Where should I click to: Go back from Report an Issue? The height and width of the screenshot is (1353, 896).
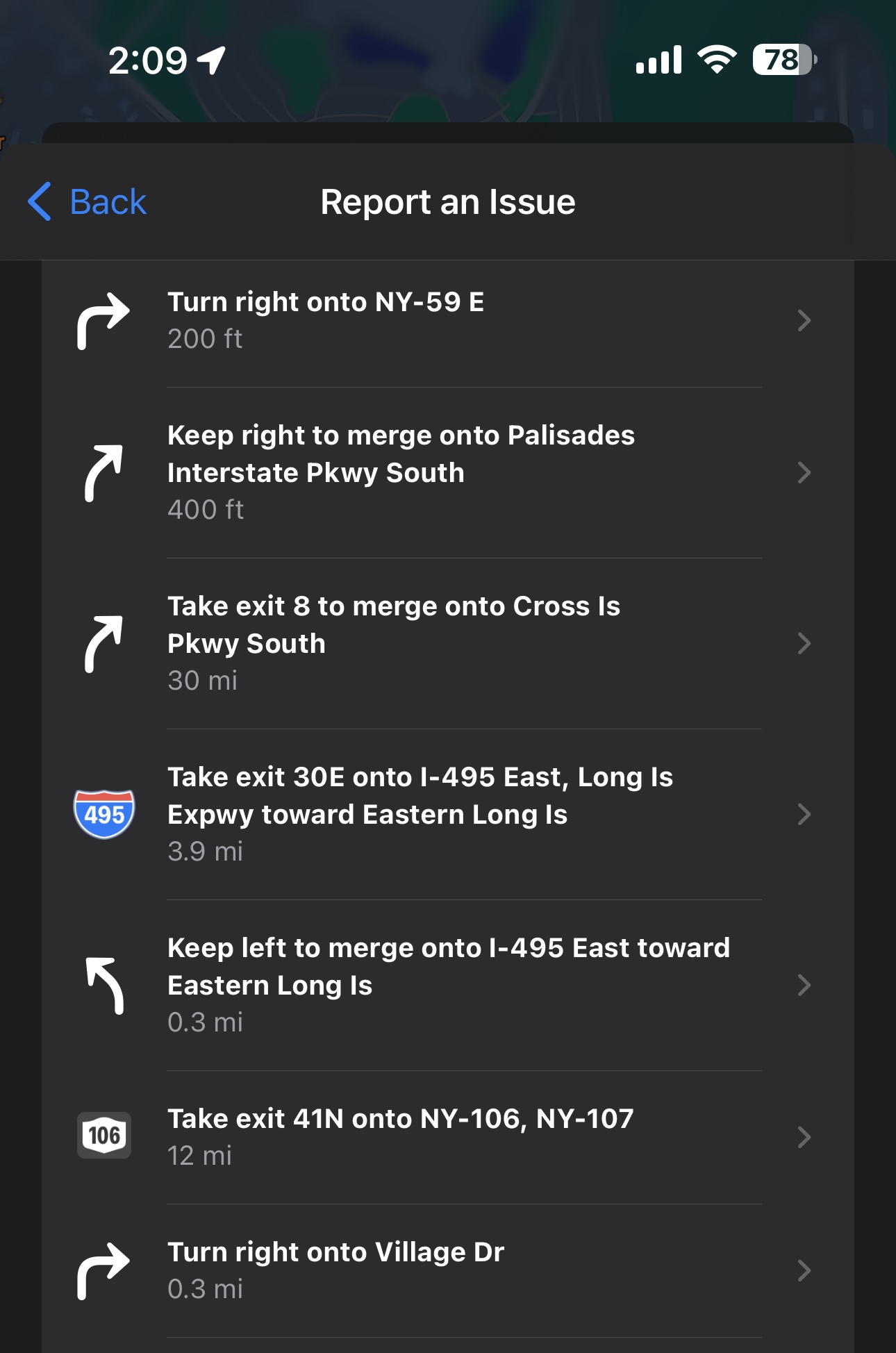[x=88, y=202]
